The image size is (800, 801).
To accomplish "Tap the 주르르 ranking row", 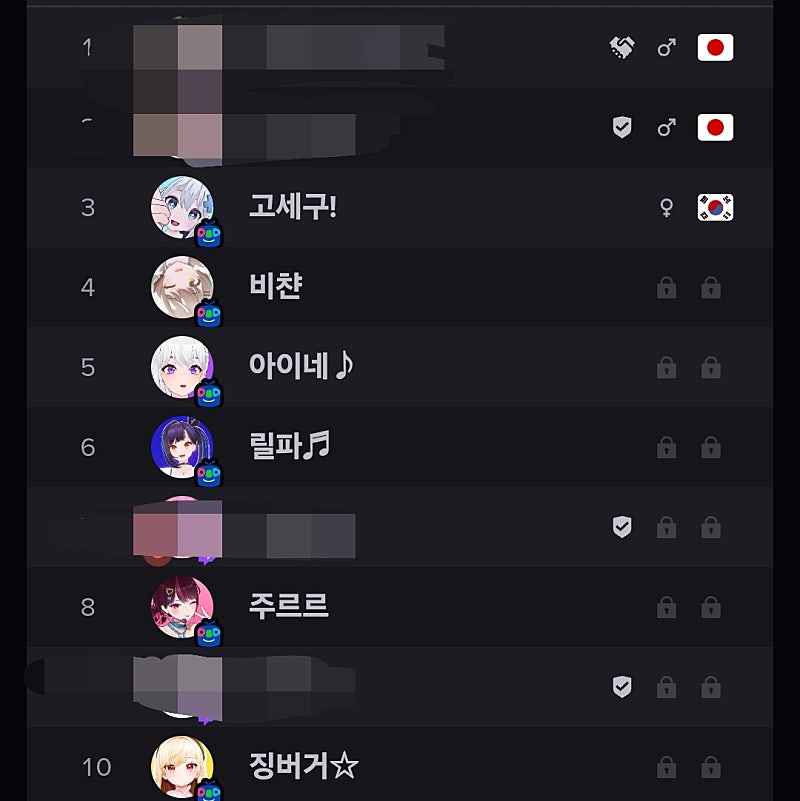I will [x=288, y=607].
